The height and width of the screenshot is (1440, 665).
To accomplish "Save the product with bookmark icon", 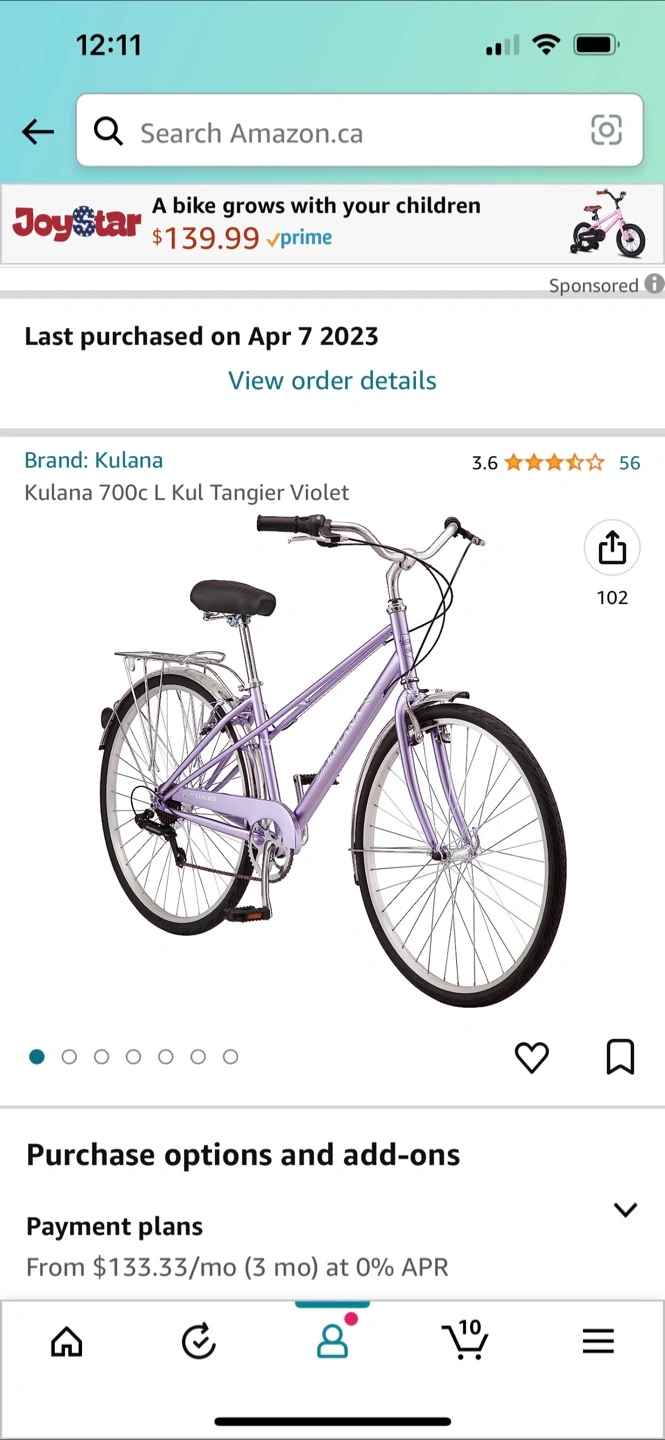I will click(620, 1057).
